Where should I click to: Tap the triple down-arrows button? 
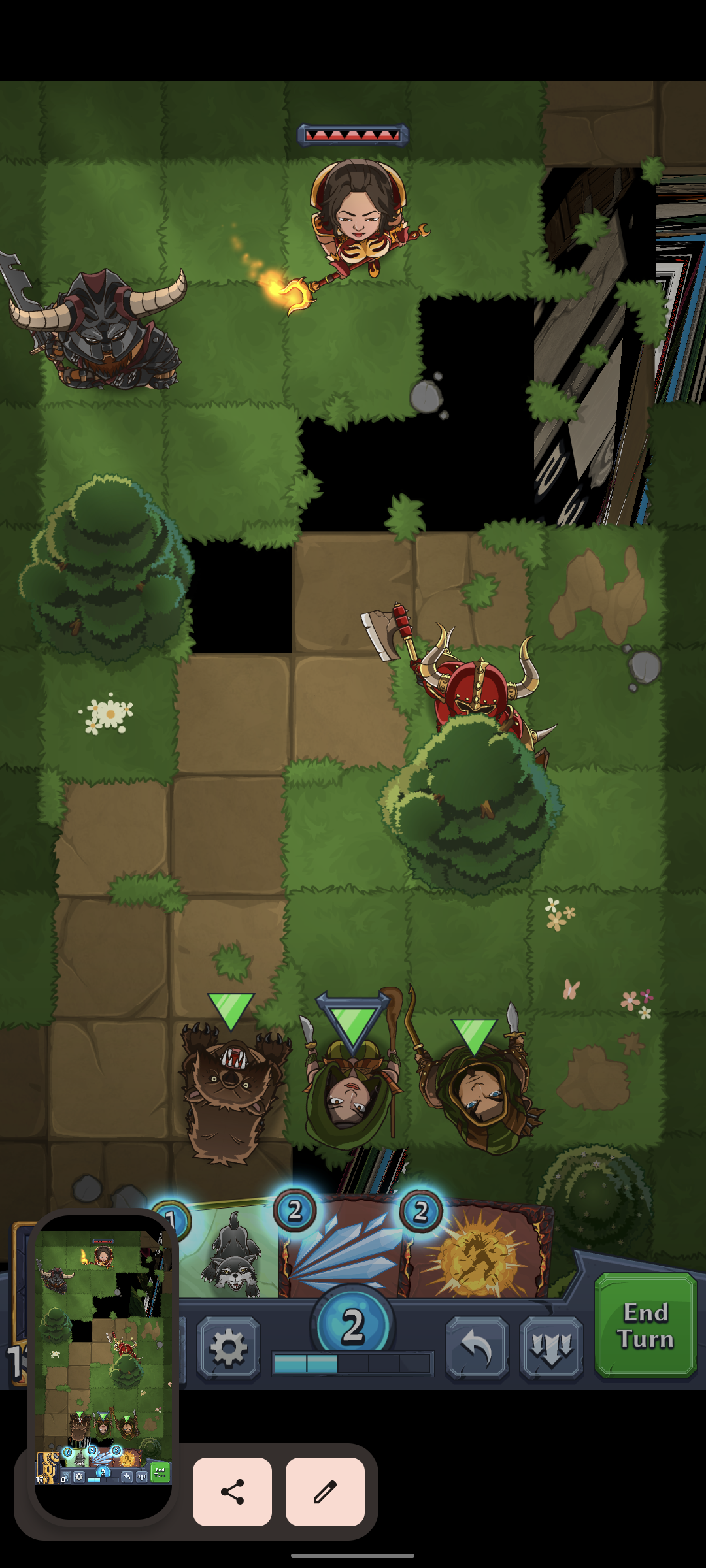[551, 1347]
